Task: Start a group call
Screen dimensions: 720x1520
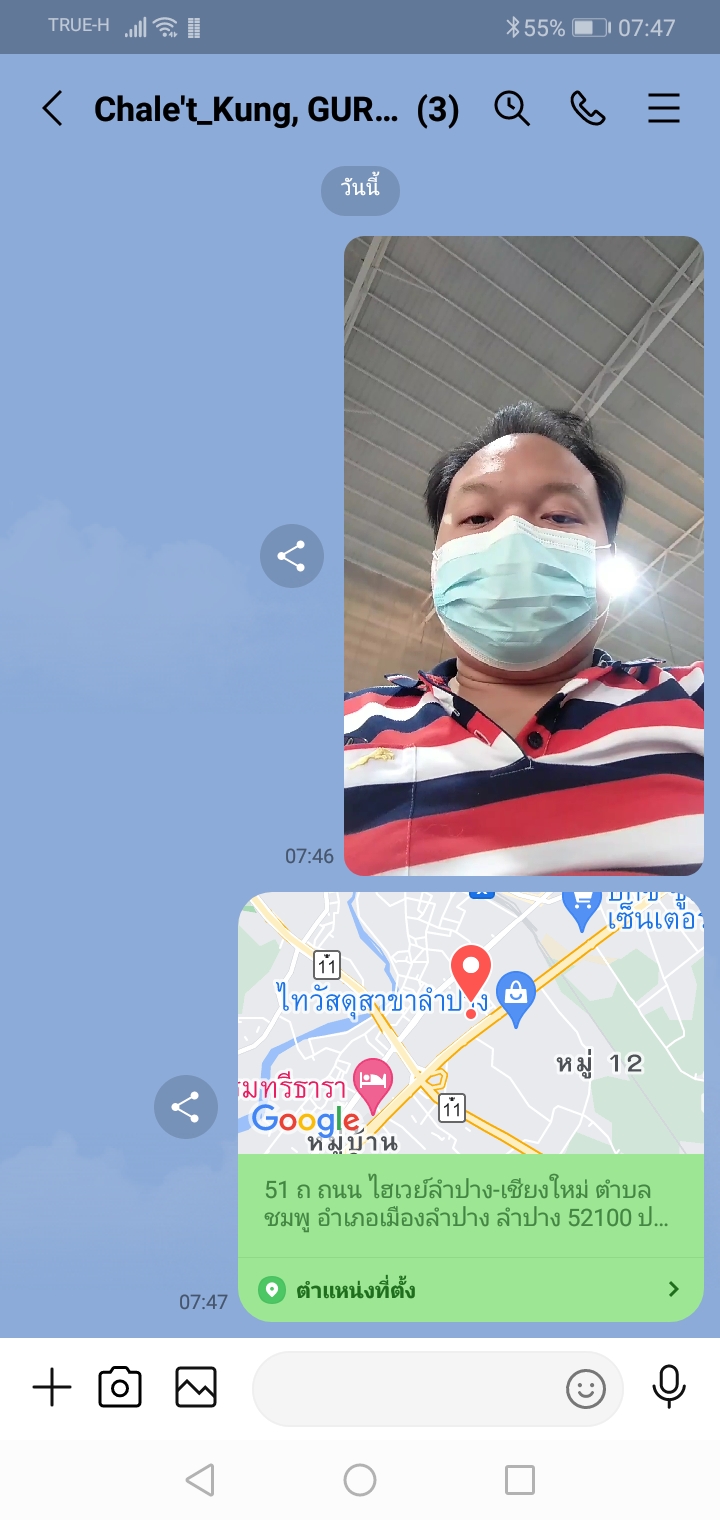Action: tap(588, 108)
